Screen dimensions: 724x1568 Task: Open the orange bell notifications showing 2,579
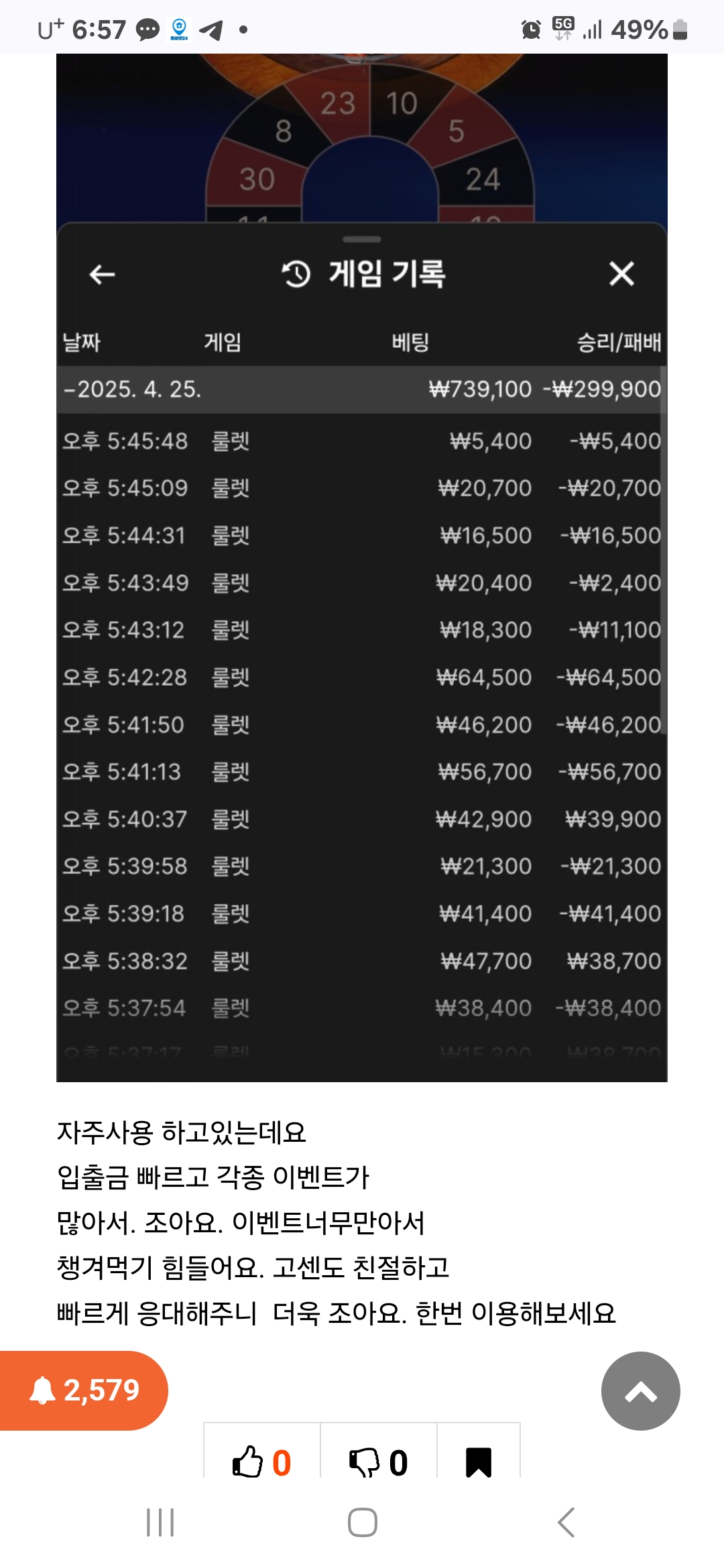[x=84, y=1390]
